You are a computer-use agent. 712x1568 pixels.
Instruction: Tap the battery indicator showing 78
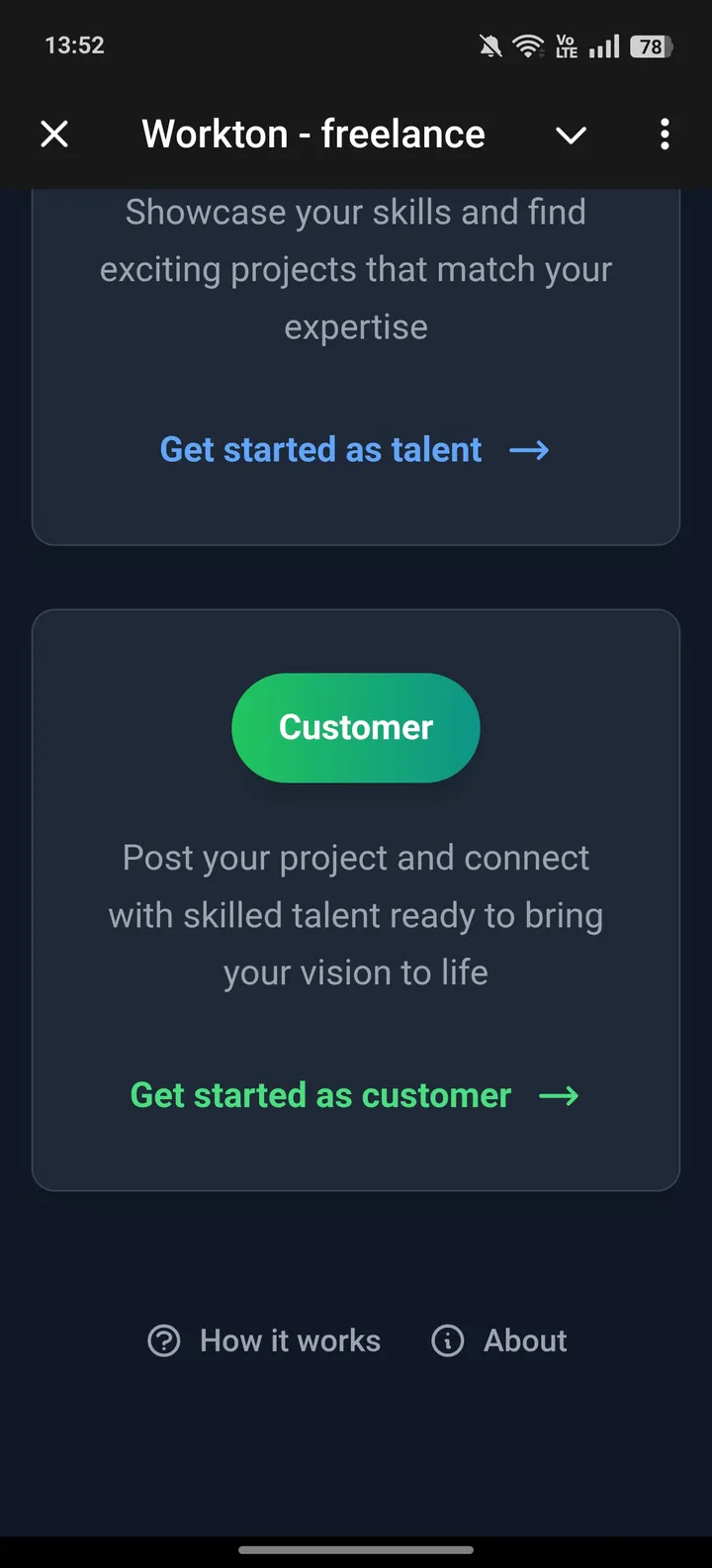pyautogui.click(x=651, y=45)
